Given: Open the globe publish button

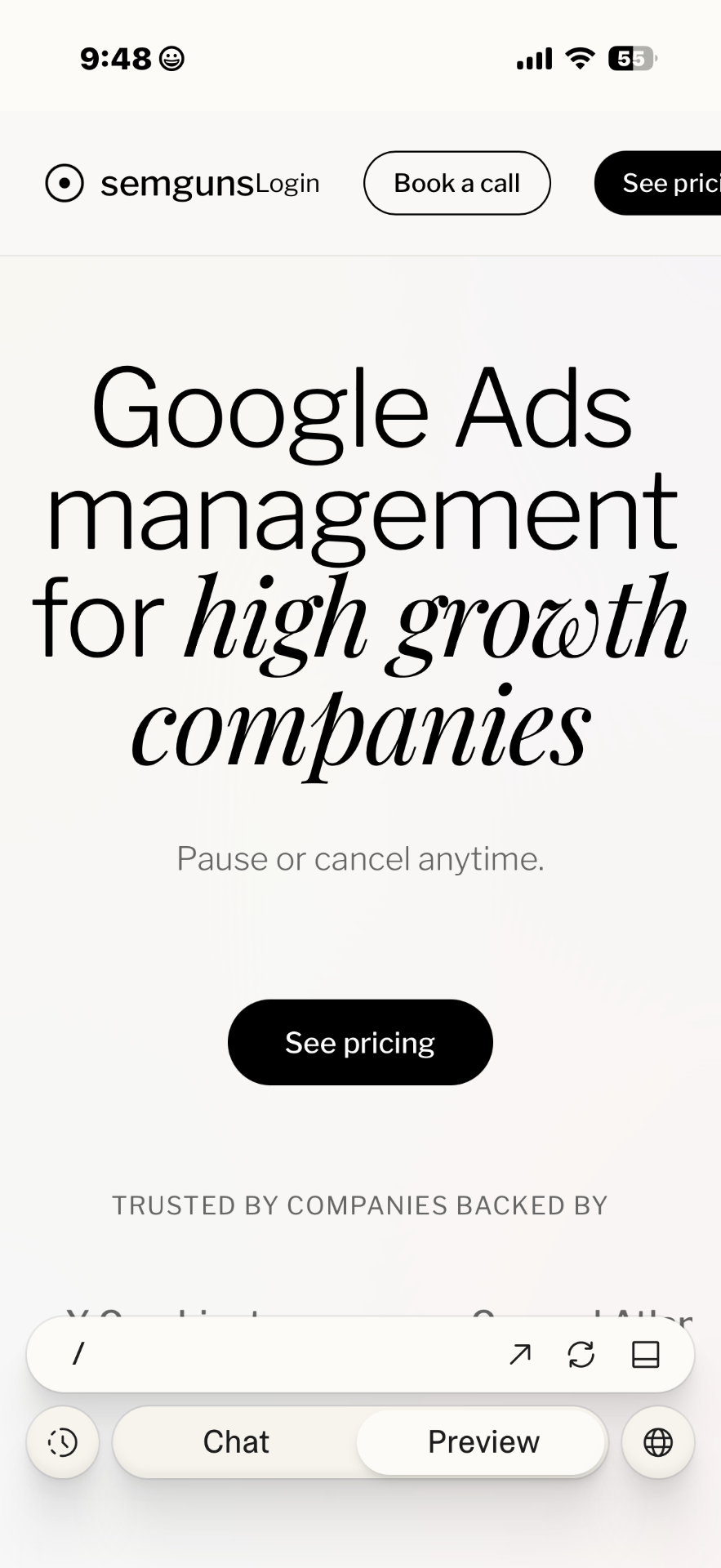Looking at the screenshot, I should point(657,1442).
